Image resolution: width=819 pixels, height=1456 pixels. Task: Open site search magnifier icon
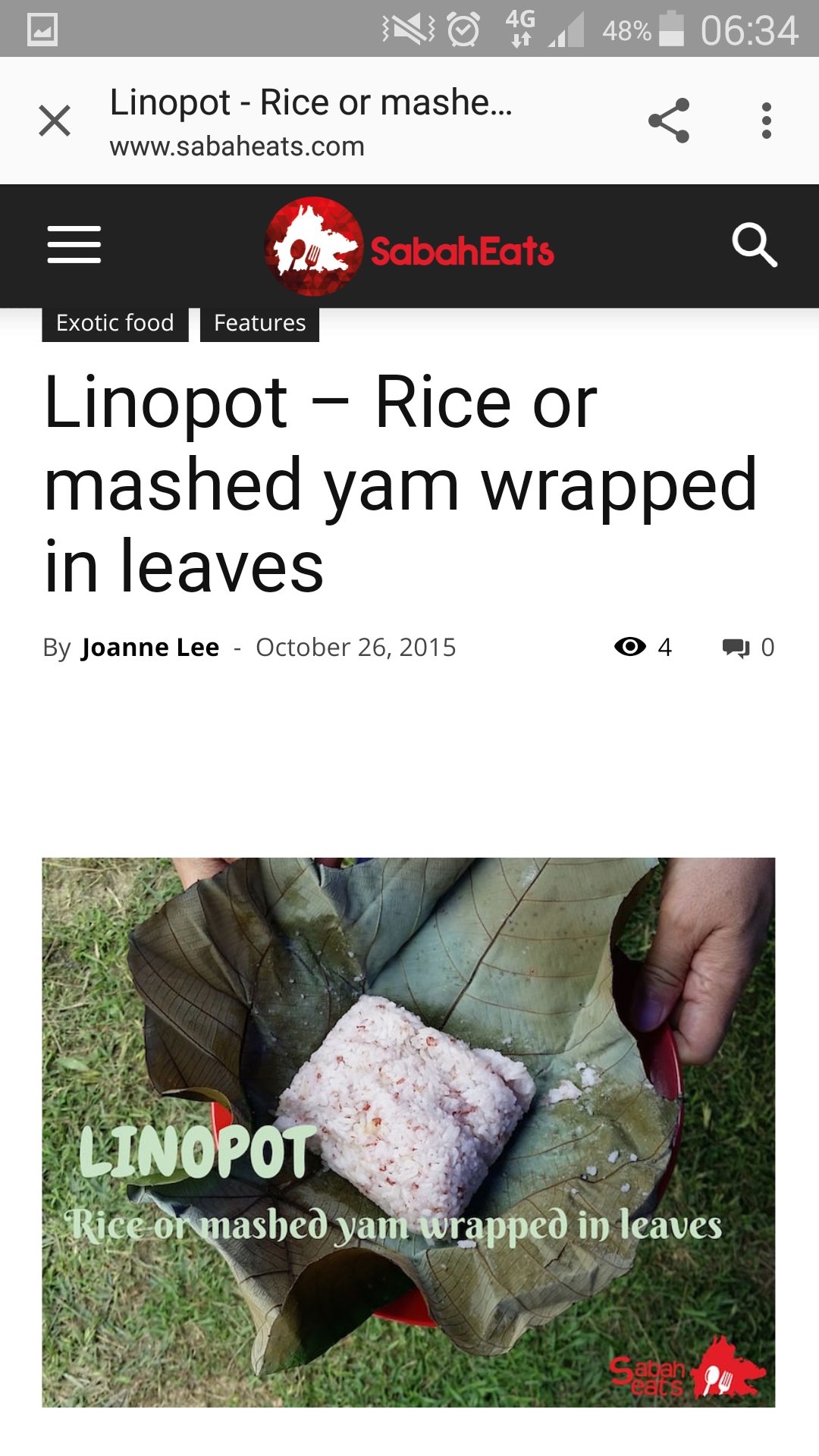coord(755,245)
